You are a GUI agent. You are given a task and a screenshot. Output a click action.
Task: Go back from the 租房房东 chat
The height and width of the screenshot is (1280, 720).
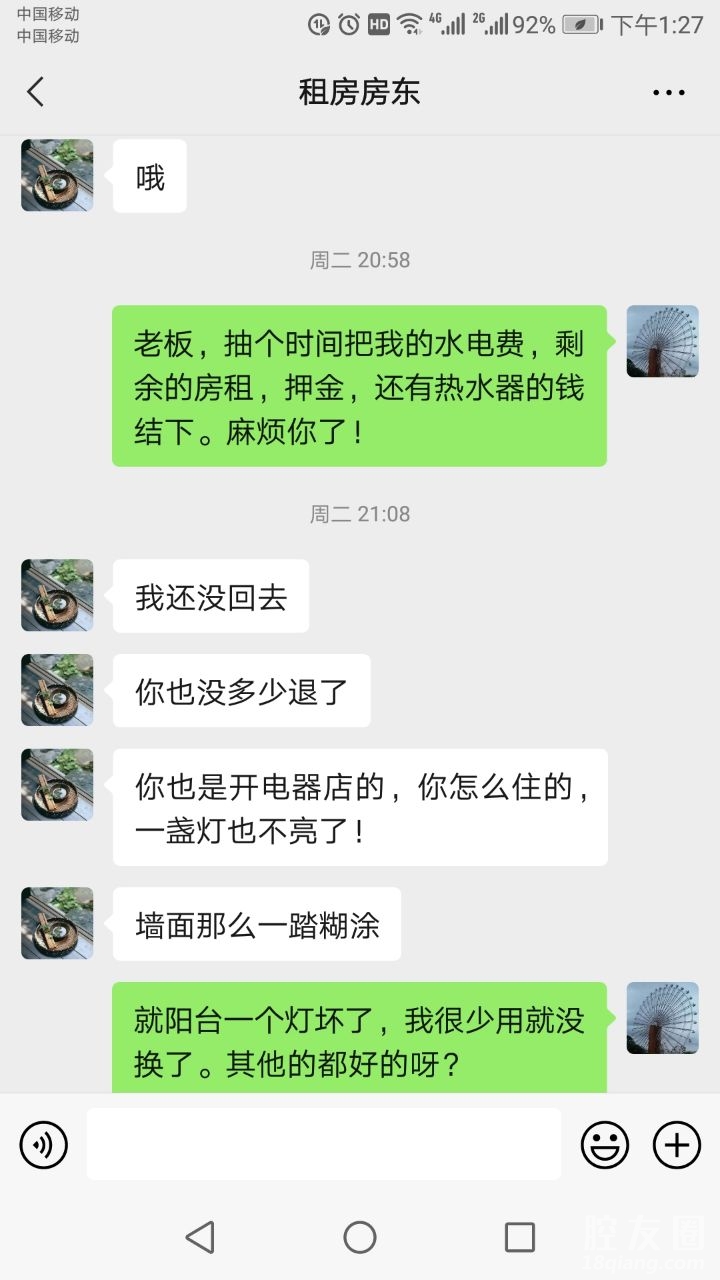pyautogui.click(x=36, y=92)
